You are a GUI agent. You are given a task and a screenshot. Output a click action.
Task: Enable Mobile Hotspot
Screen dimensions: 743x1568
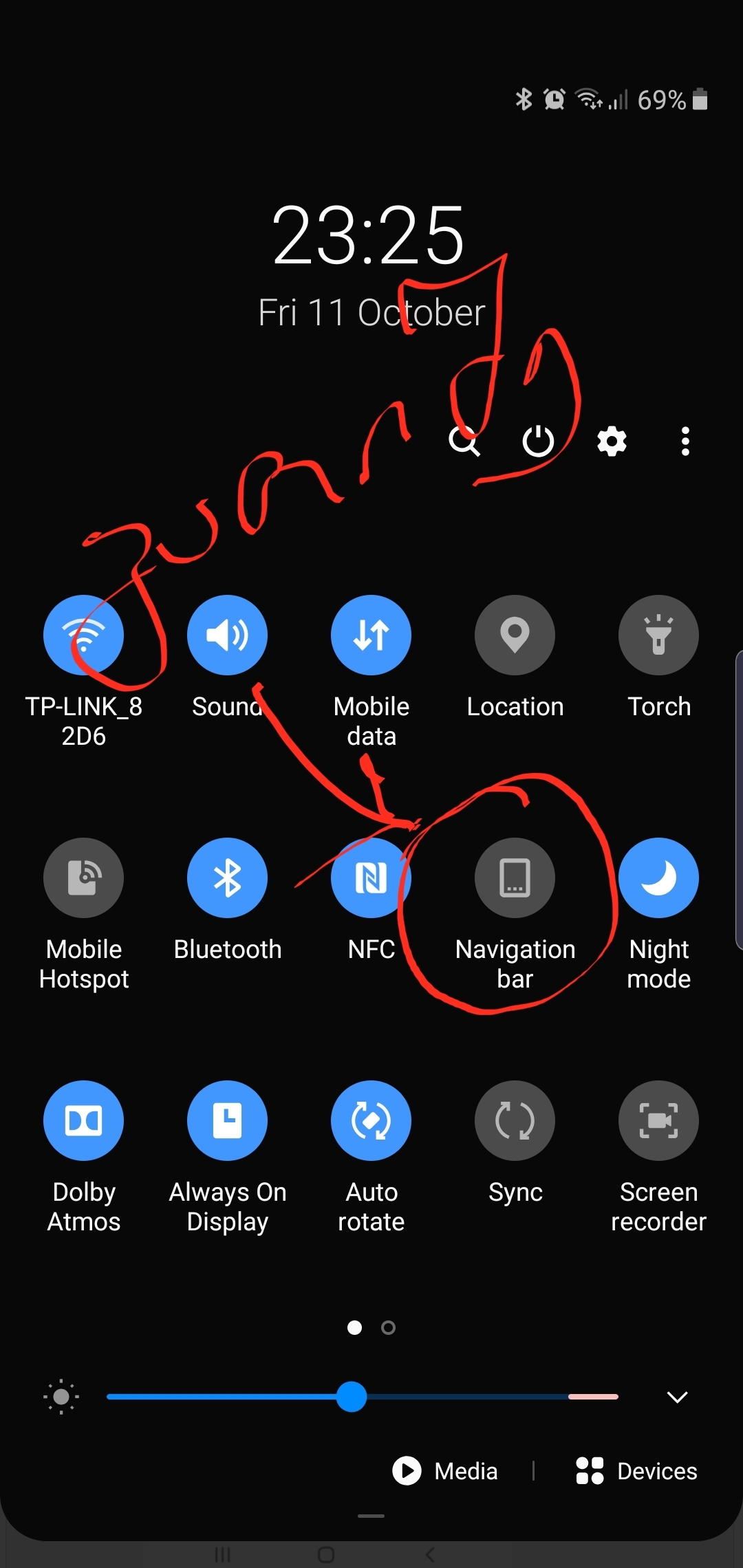pos(83,878)
